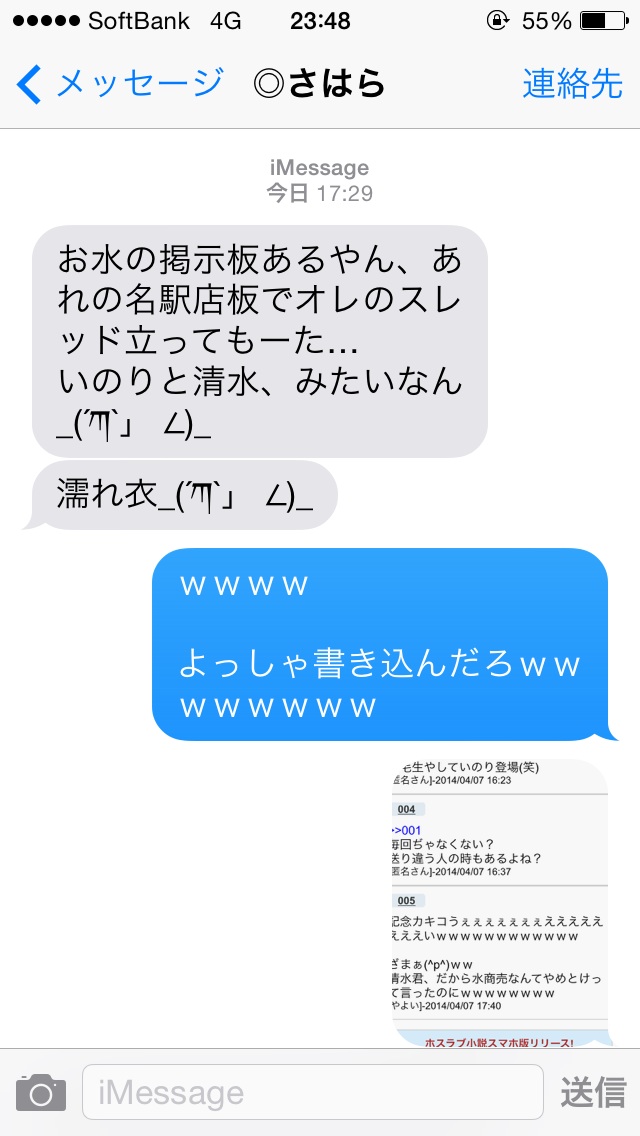Go back to the メッセージ list
This screenshot has height=1136, width=640.
[x=118, y=84]
